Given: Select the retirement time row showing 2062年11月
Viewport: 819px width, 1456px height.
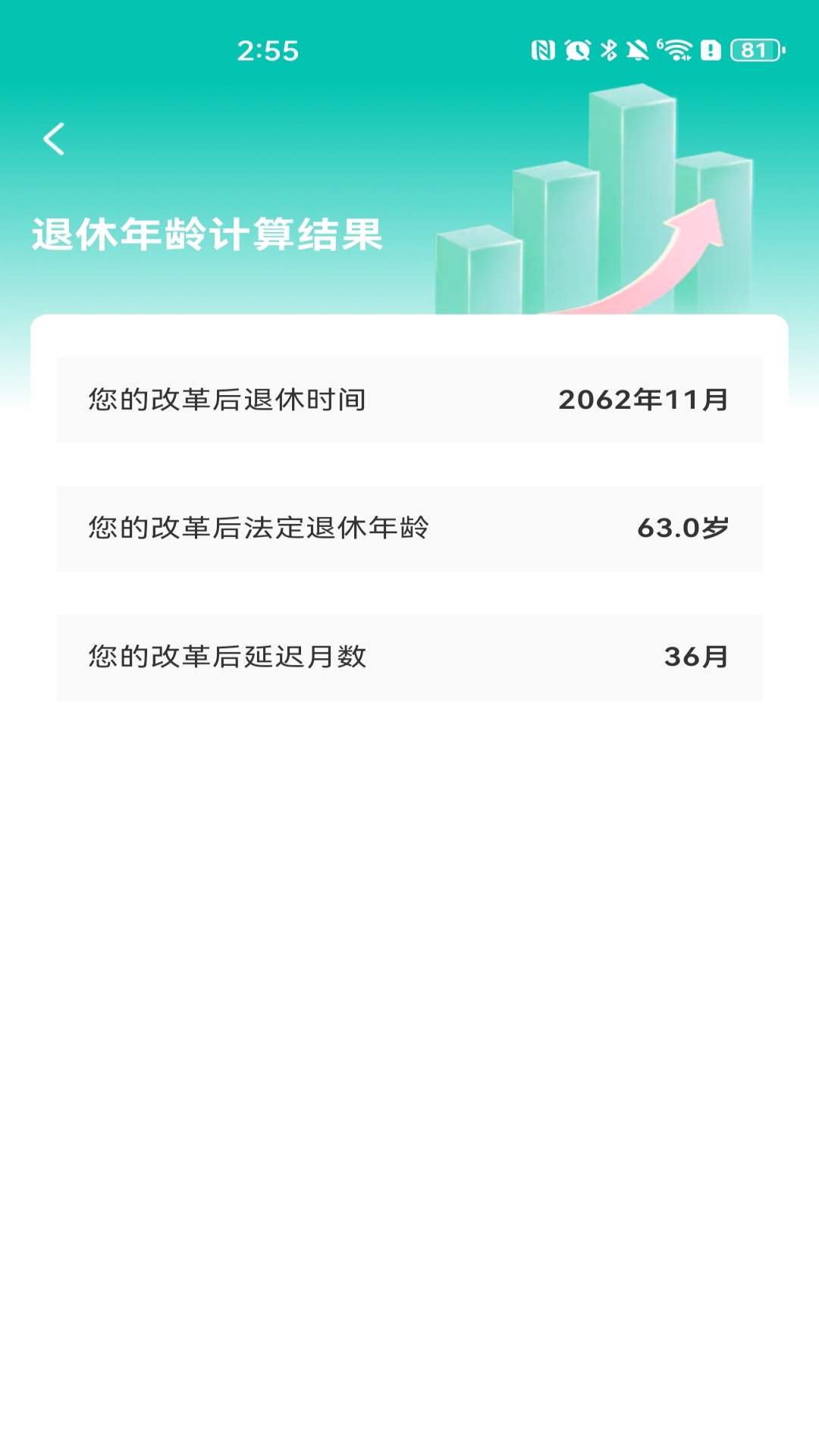Looking at the screenshot, I should 409,400.
